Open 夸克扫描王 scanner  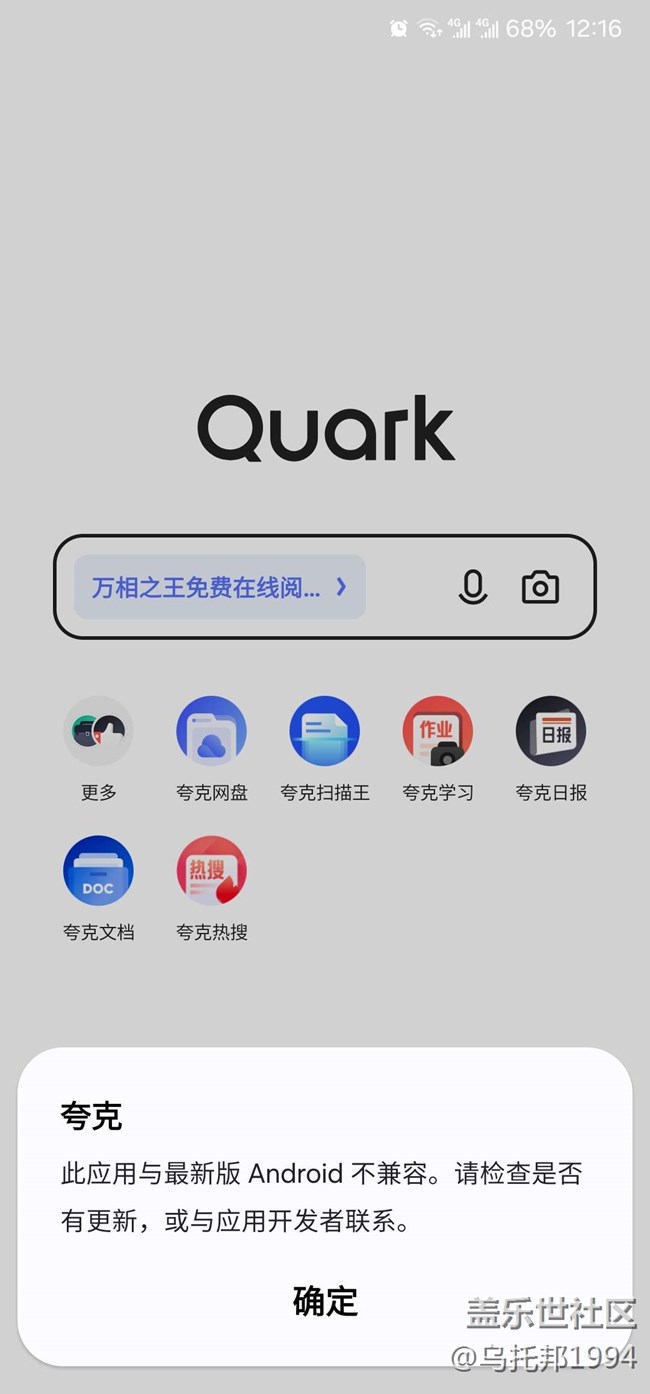coord(325,749)
